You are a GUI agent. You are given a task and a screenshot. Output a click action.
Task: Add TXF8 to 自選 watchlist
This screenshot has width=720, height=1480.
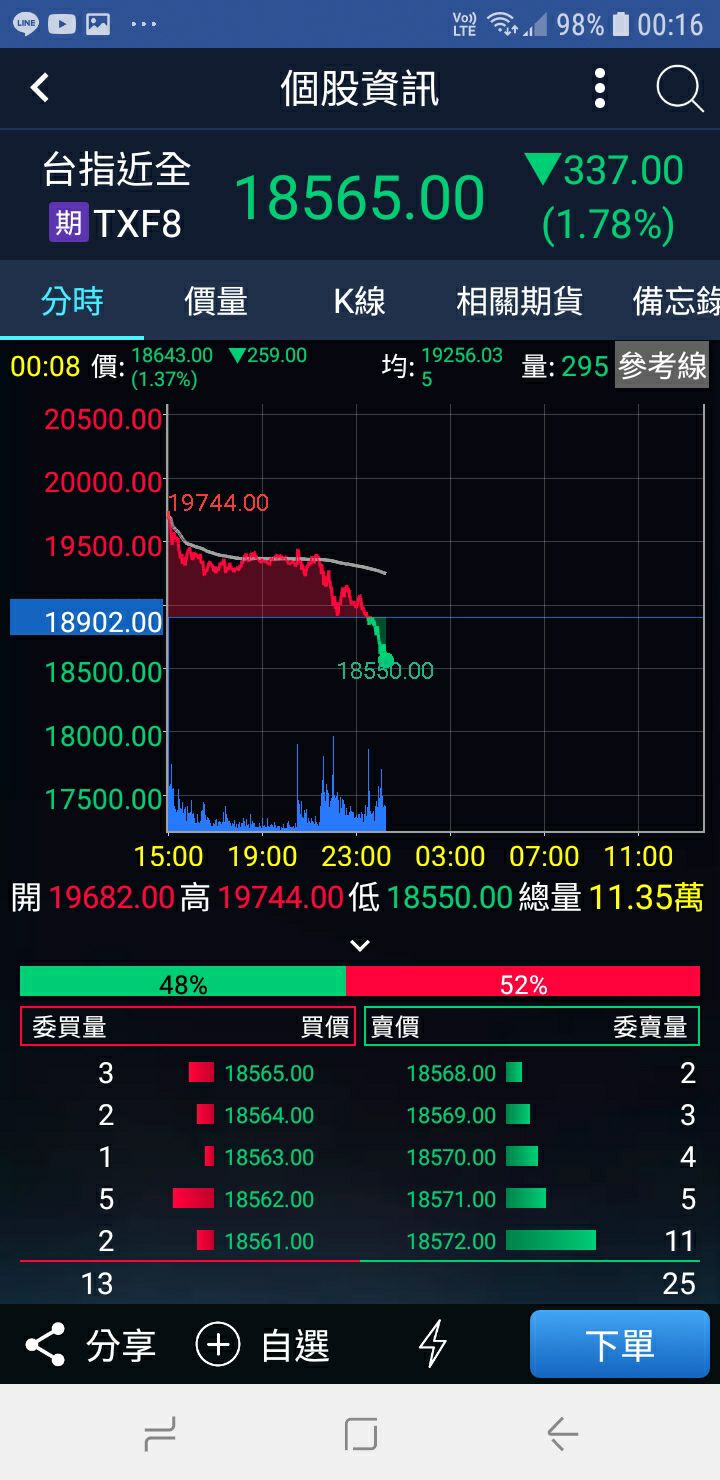[262, 1345]
